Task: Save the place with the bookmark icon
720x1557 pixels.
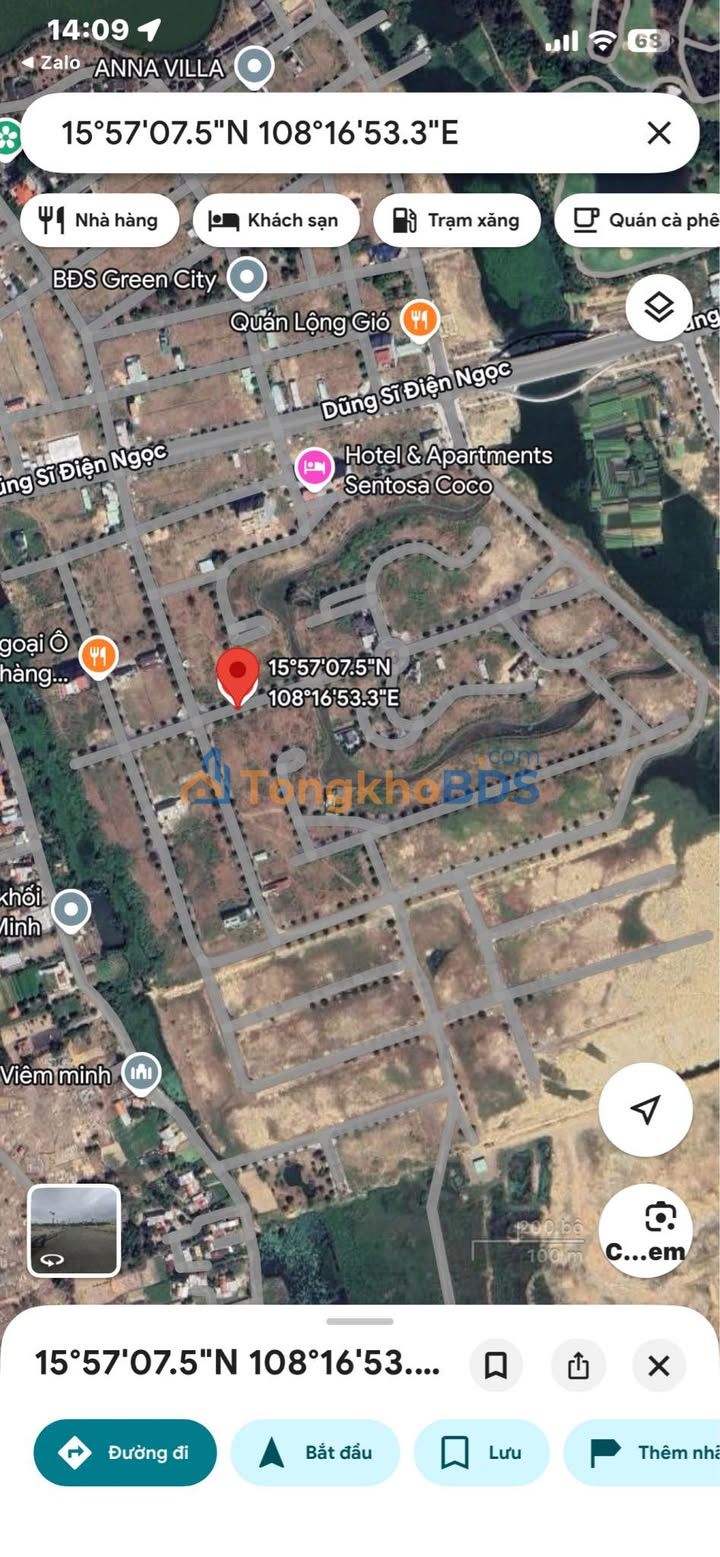Action: [x=496, y=1365]
